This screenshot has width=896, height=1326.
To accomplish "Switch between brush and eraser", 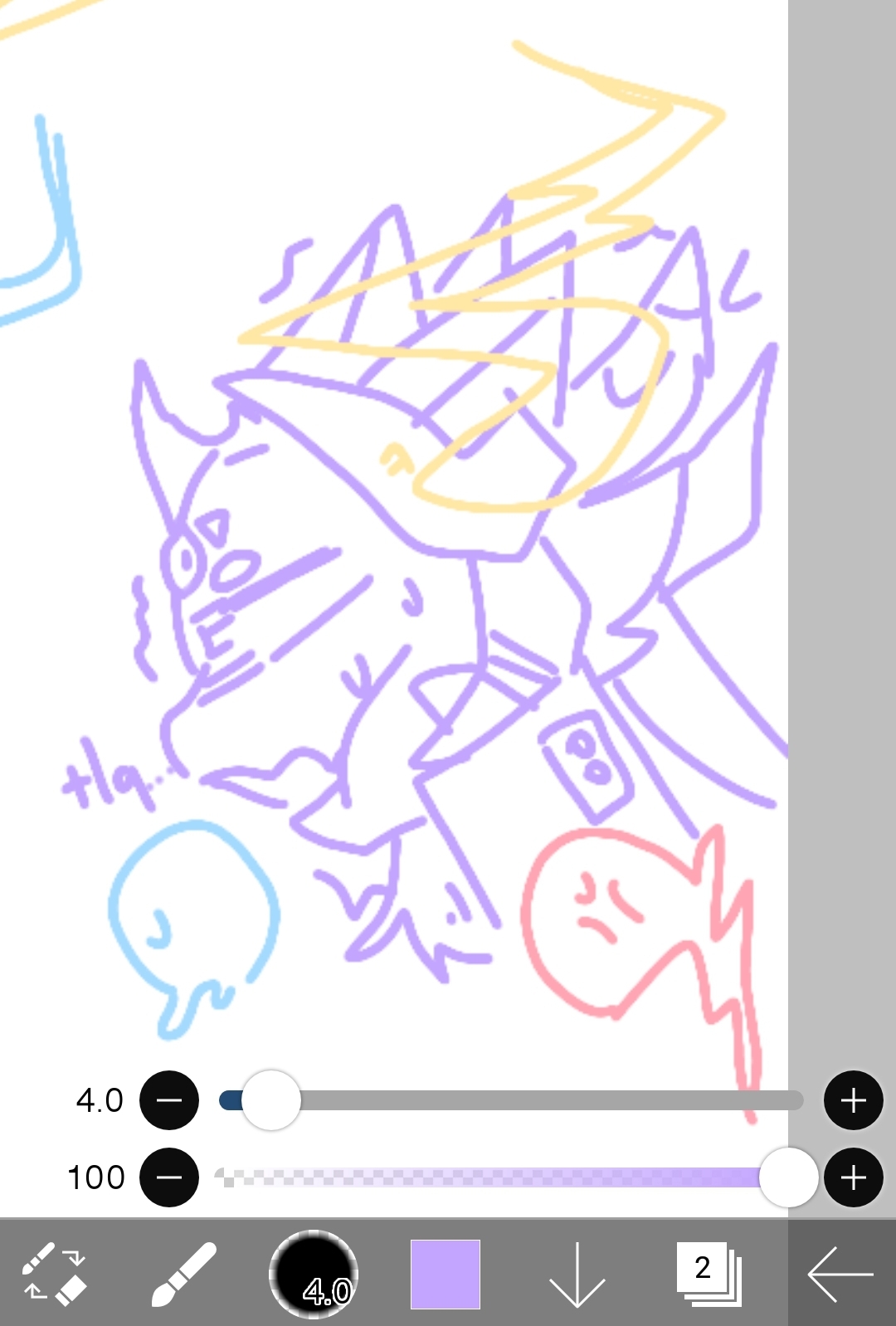I will coord(54,1274).
